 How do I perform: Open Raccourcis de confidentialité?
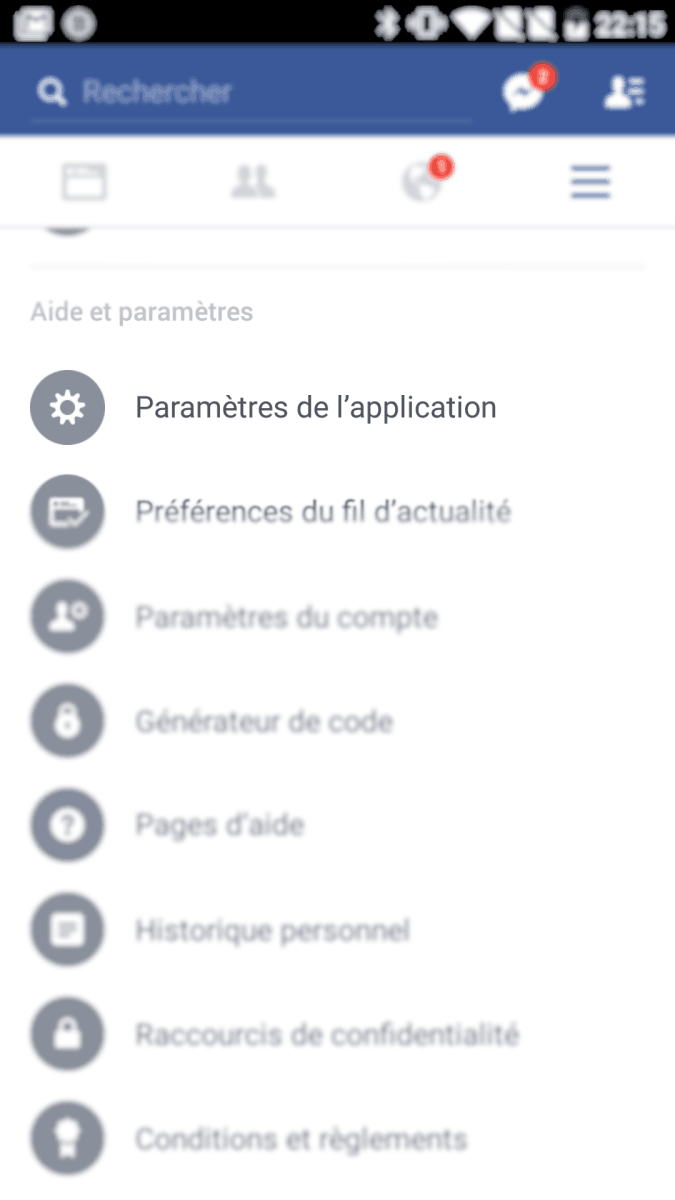(337, 1034)
